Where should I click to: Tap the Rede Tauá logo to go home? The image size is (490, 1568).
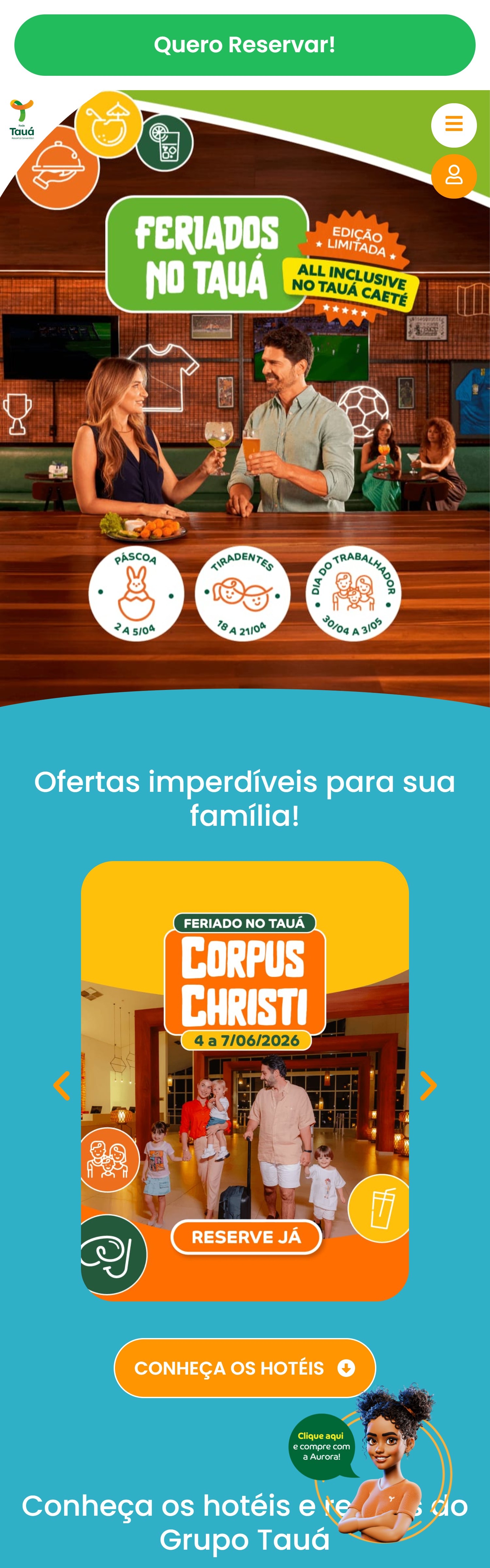(22, 119)
